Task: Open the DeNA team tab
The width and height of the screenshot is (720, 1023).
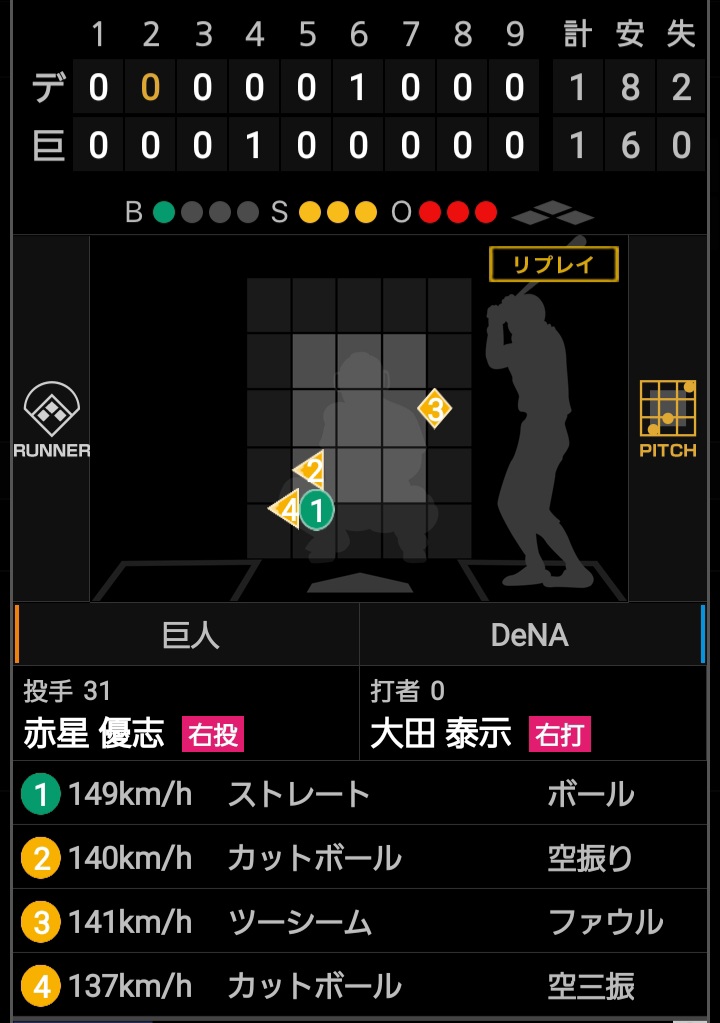Action: [x=530, y=636]
